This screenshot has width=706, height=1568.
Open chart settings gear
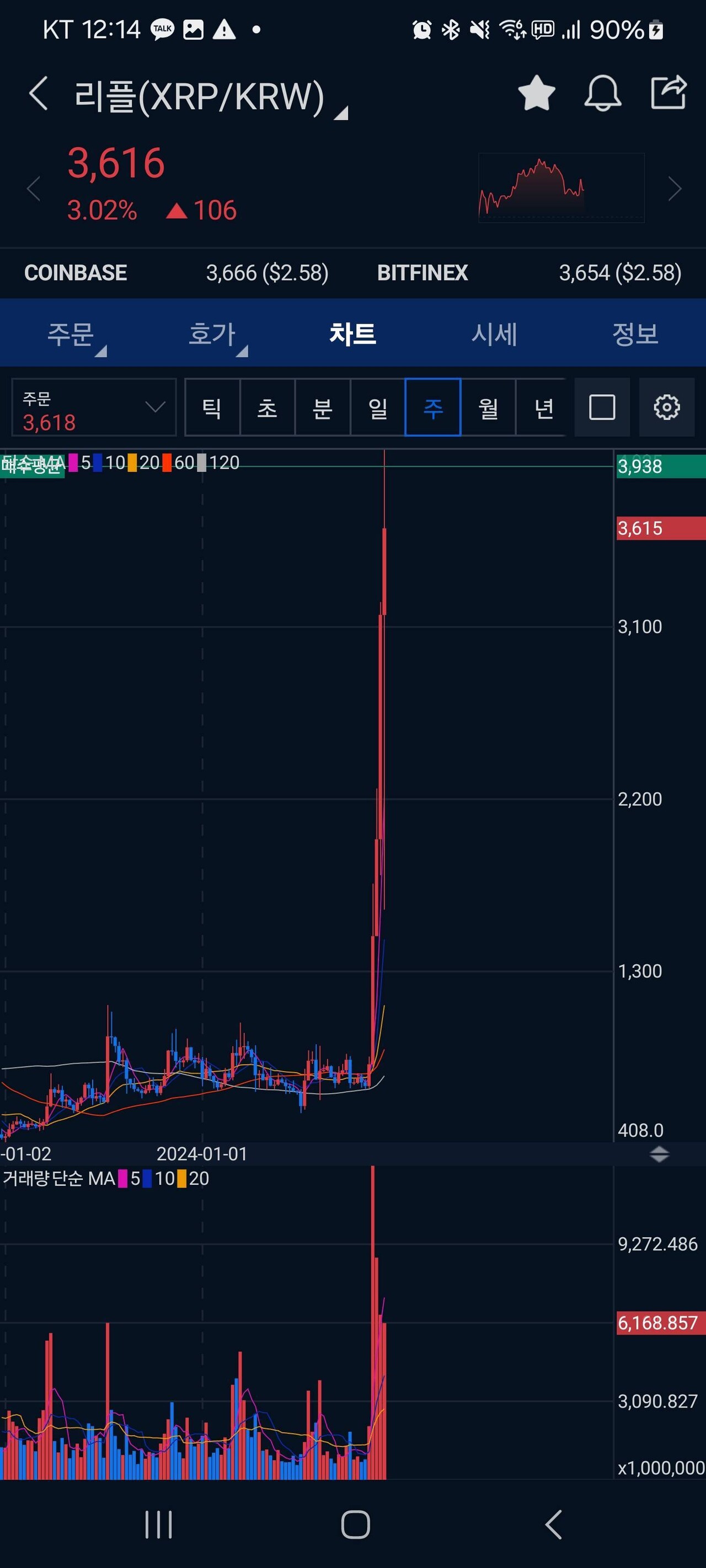click(666, 407)
